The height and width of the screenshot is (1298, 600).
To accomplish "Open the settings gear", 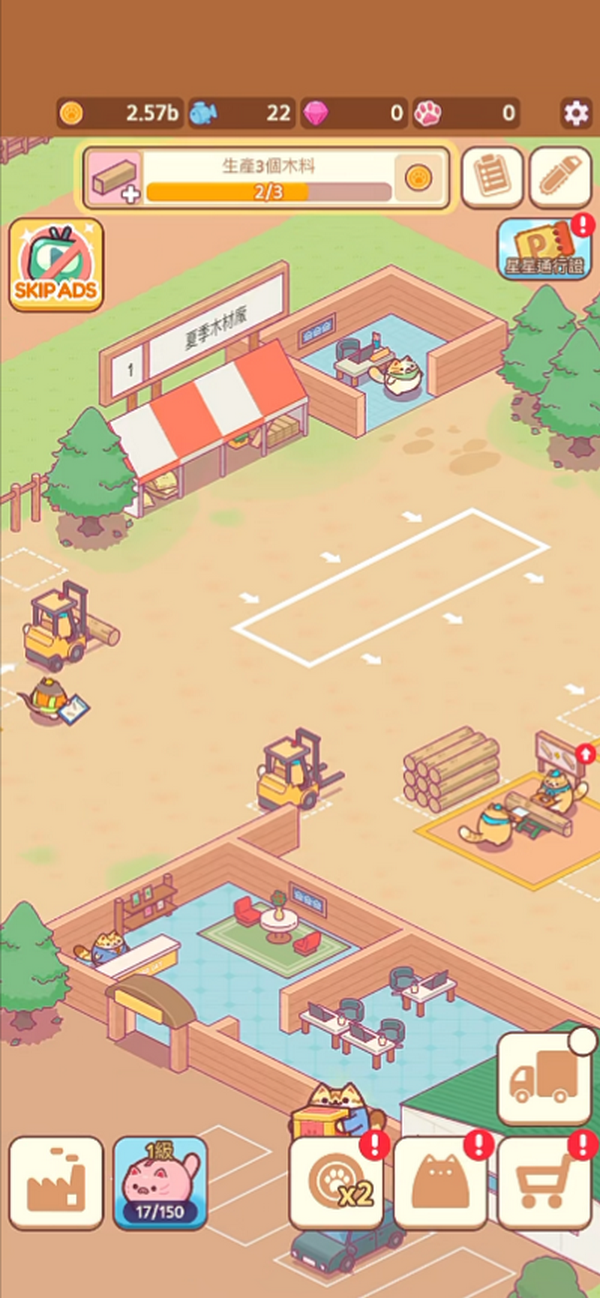I will (576, 113).
